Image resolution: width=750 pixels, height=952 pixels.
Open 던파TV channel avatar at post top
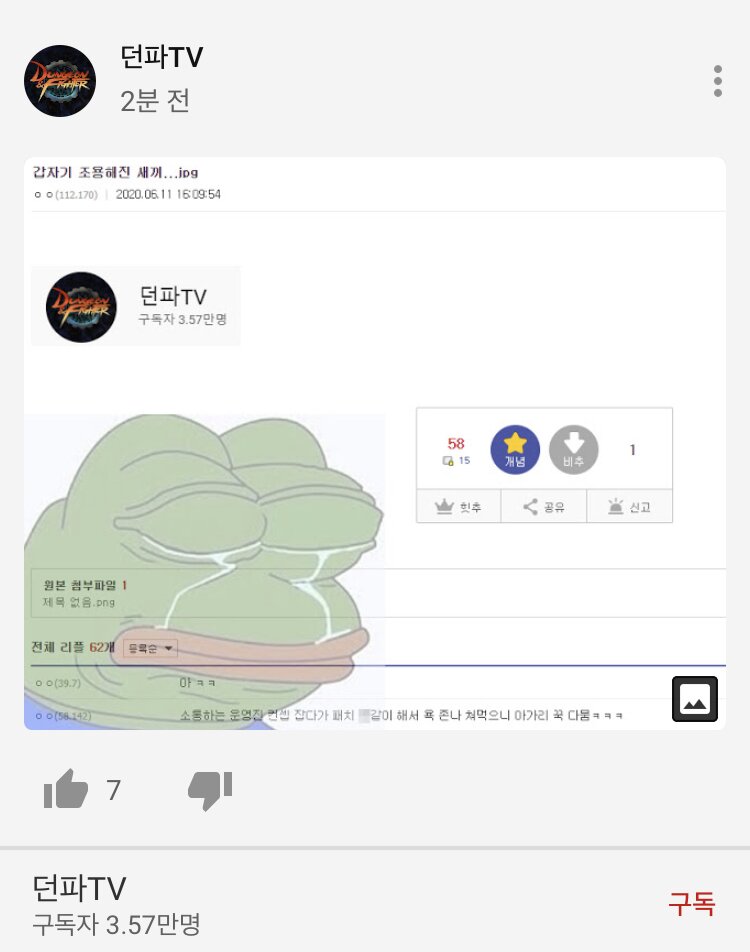60,81
